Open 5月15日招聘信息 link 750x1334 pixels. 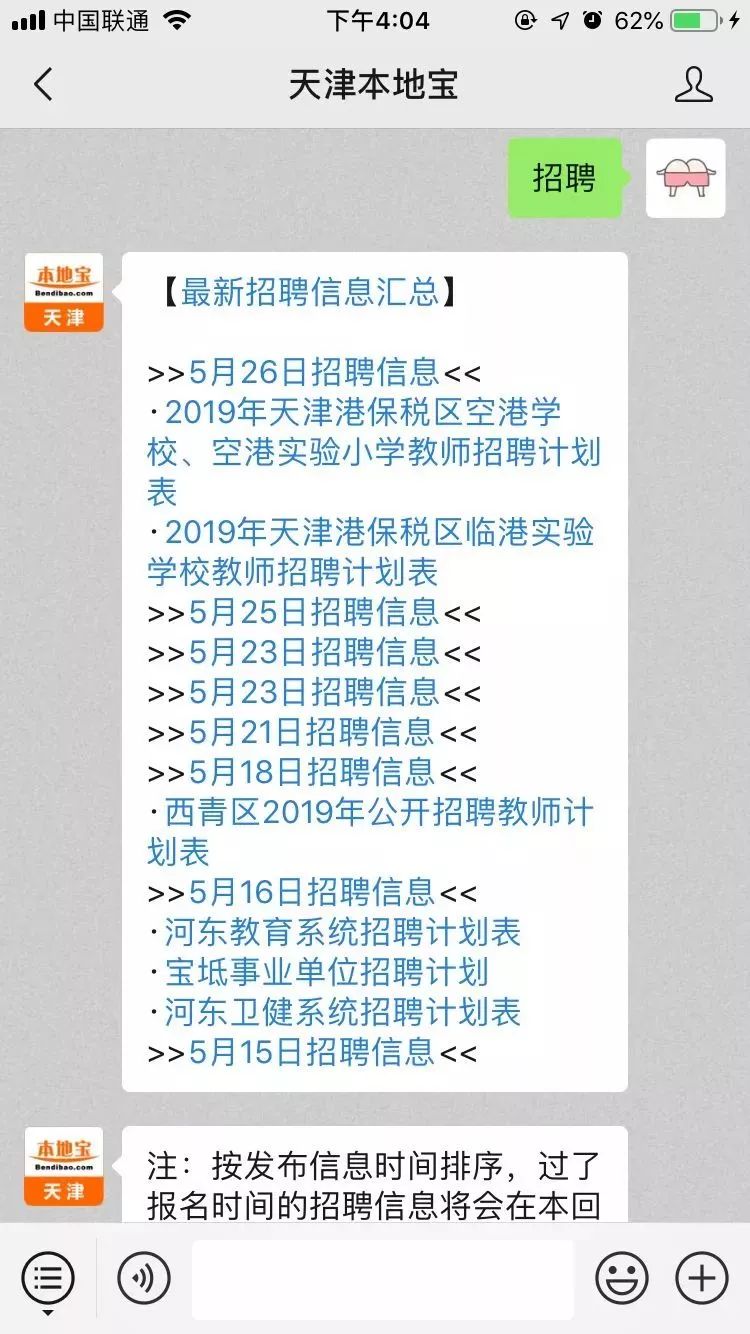[x=312, y=1052]
